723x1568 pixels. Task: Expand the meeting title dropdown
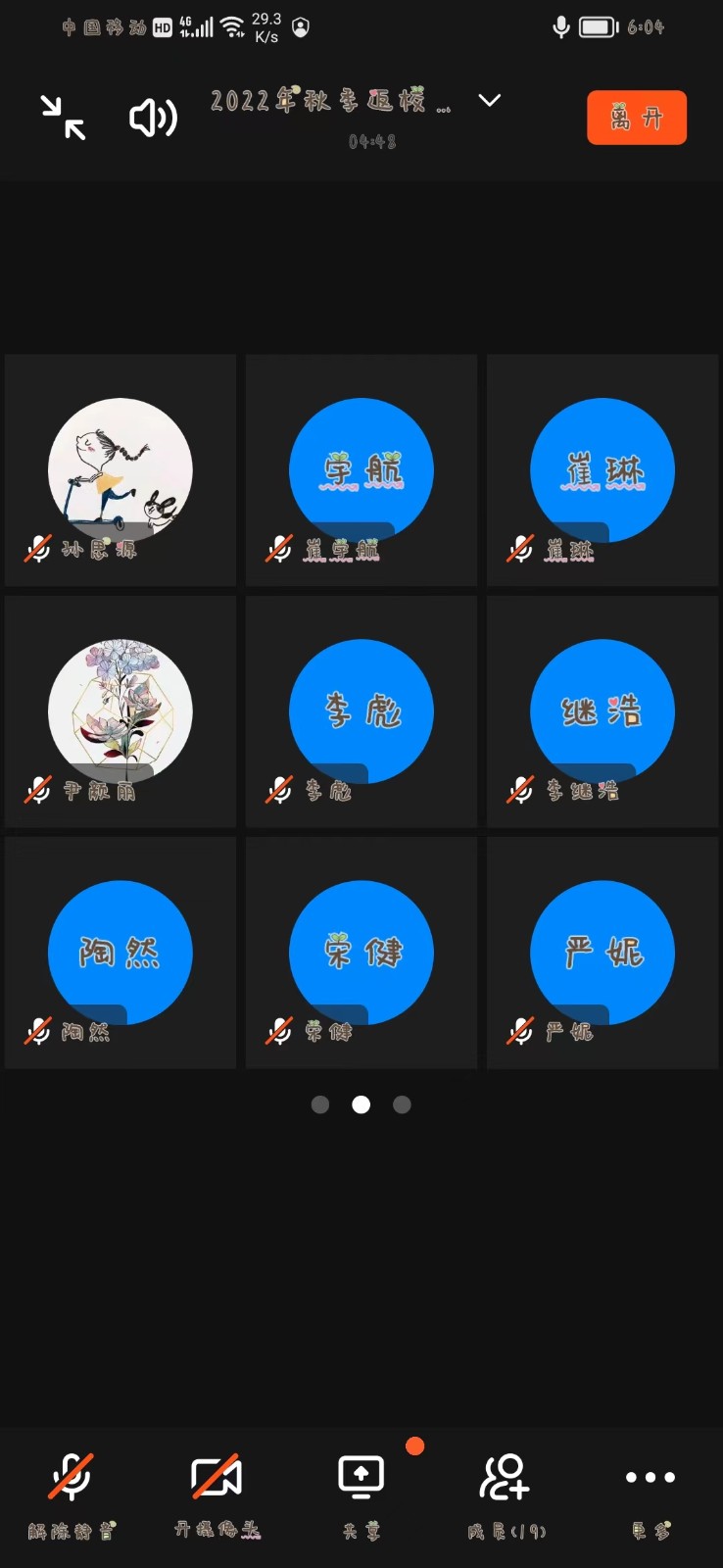(489, 101)
